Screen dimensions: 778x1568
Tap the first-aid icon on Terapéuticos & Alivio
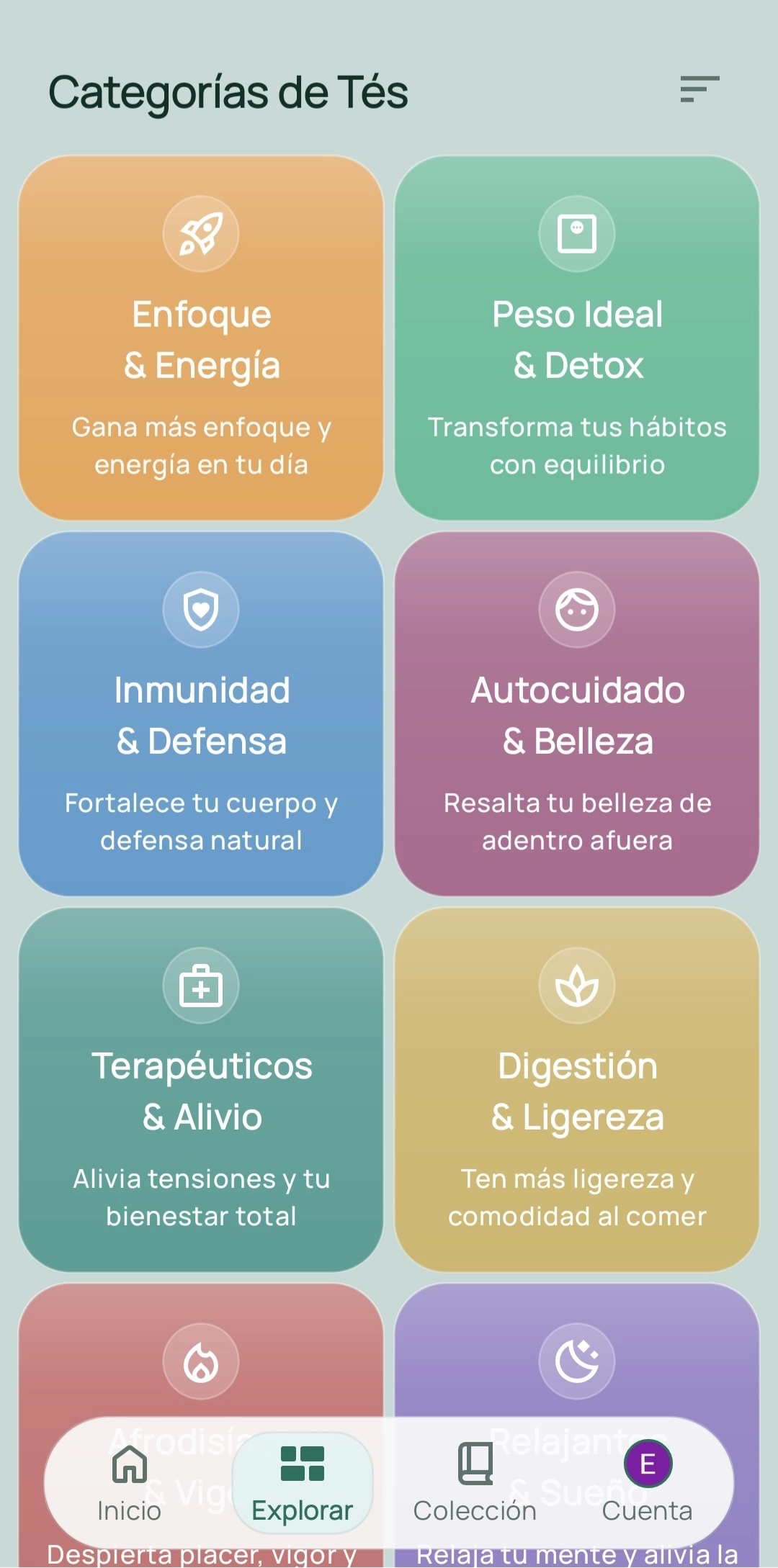[200, 986]
